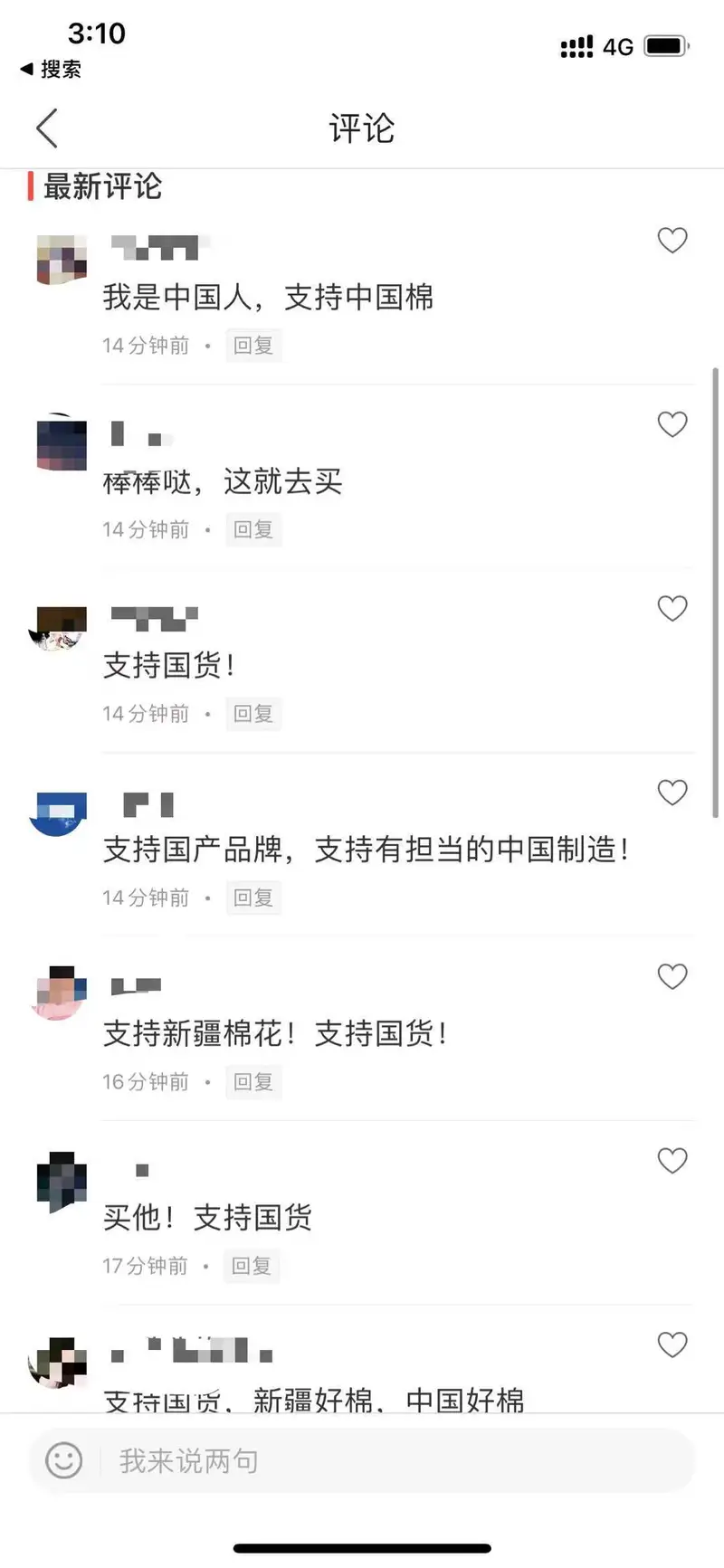724x1568 pixels.
Task: Like the comment 新疆好棉、中国好棉
Action: 672,1345
